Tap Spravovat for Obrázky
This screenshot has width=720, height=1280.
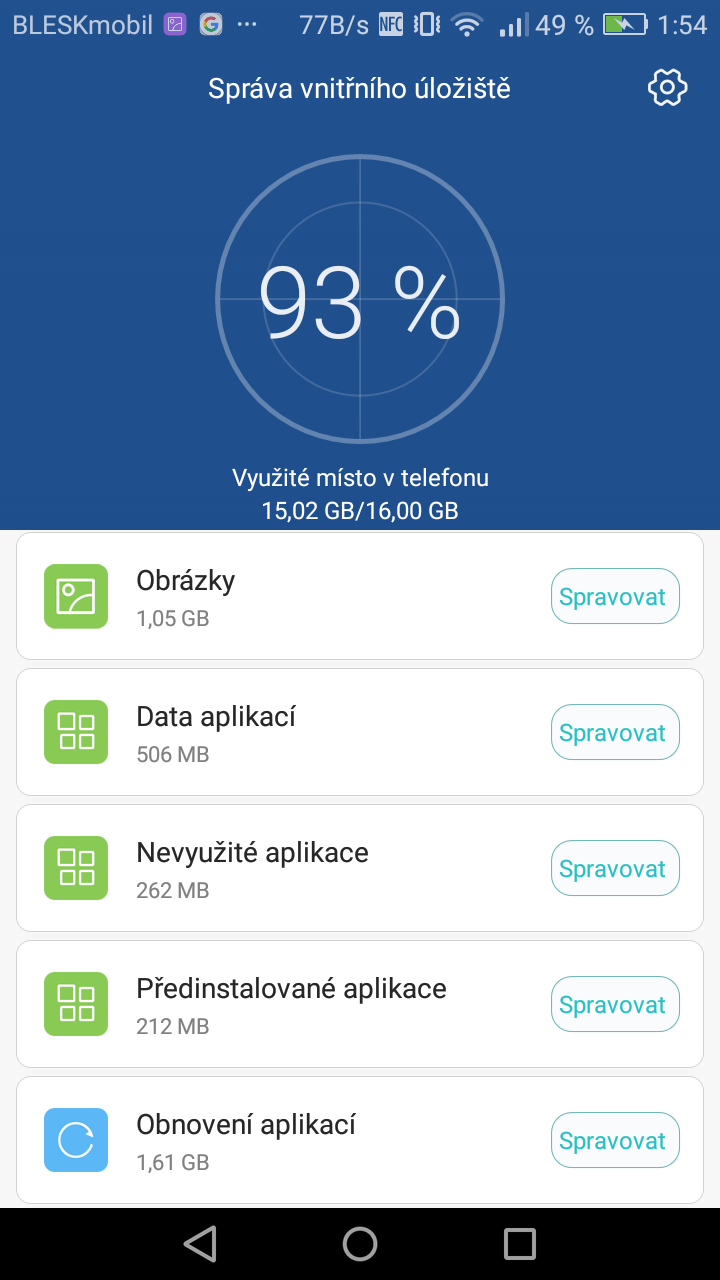pos(614,597)
